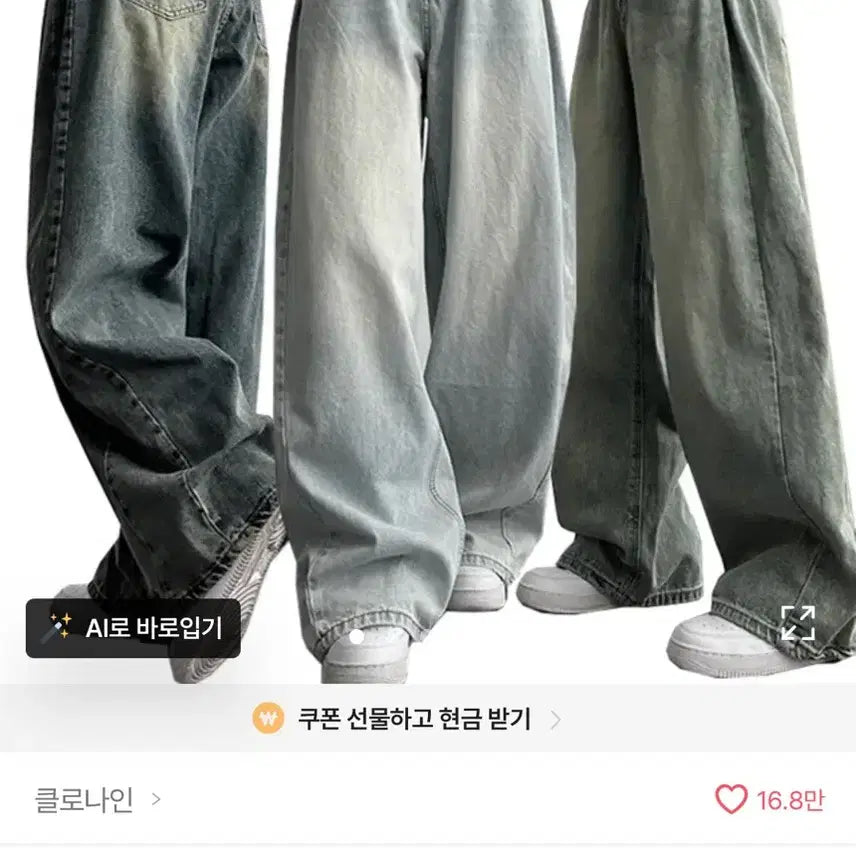
Task: Like this product with the heart
Action: pos(731,799)
